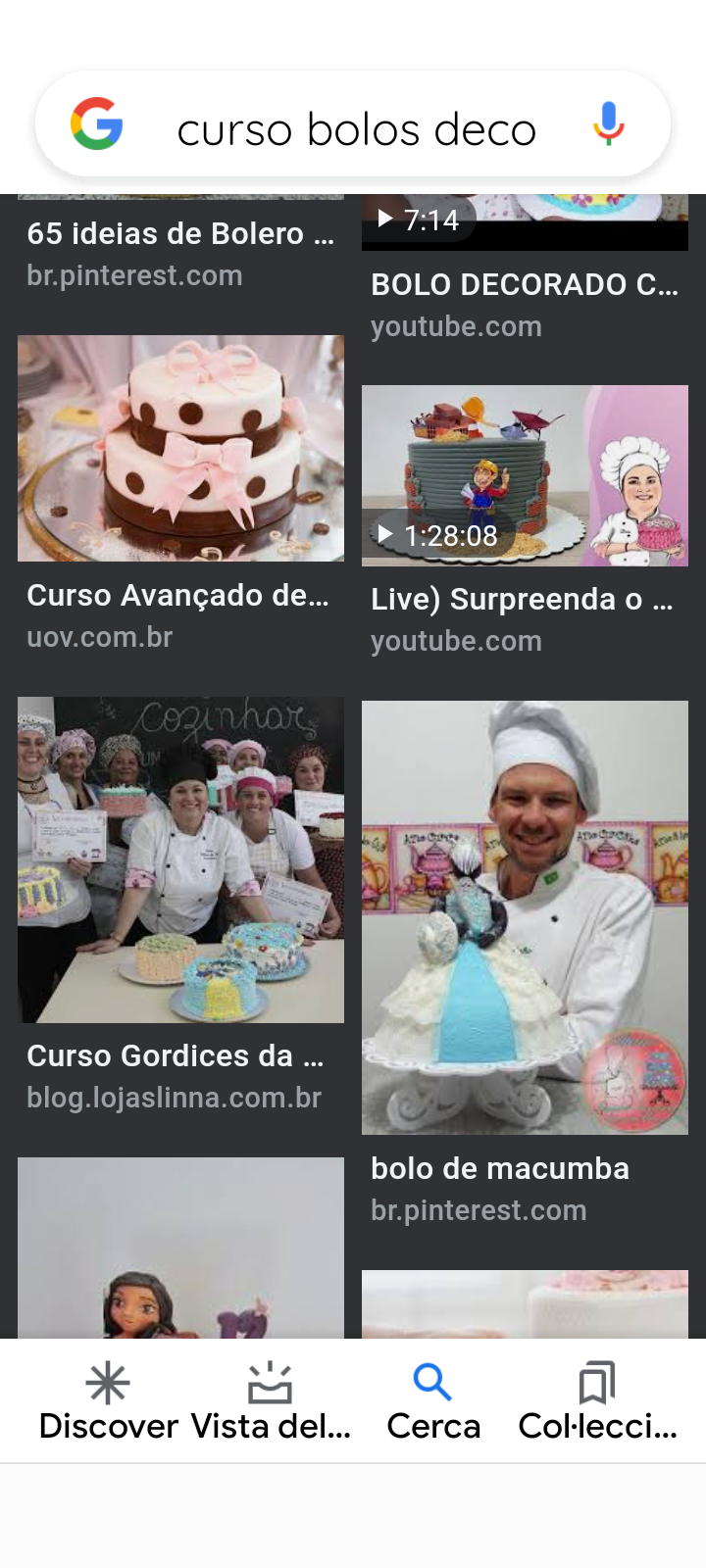Open the 'Curso Gordices da ...' result

click(180, 859)
